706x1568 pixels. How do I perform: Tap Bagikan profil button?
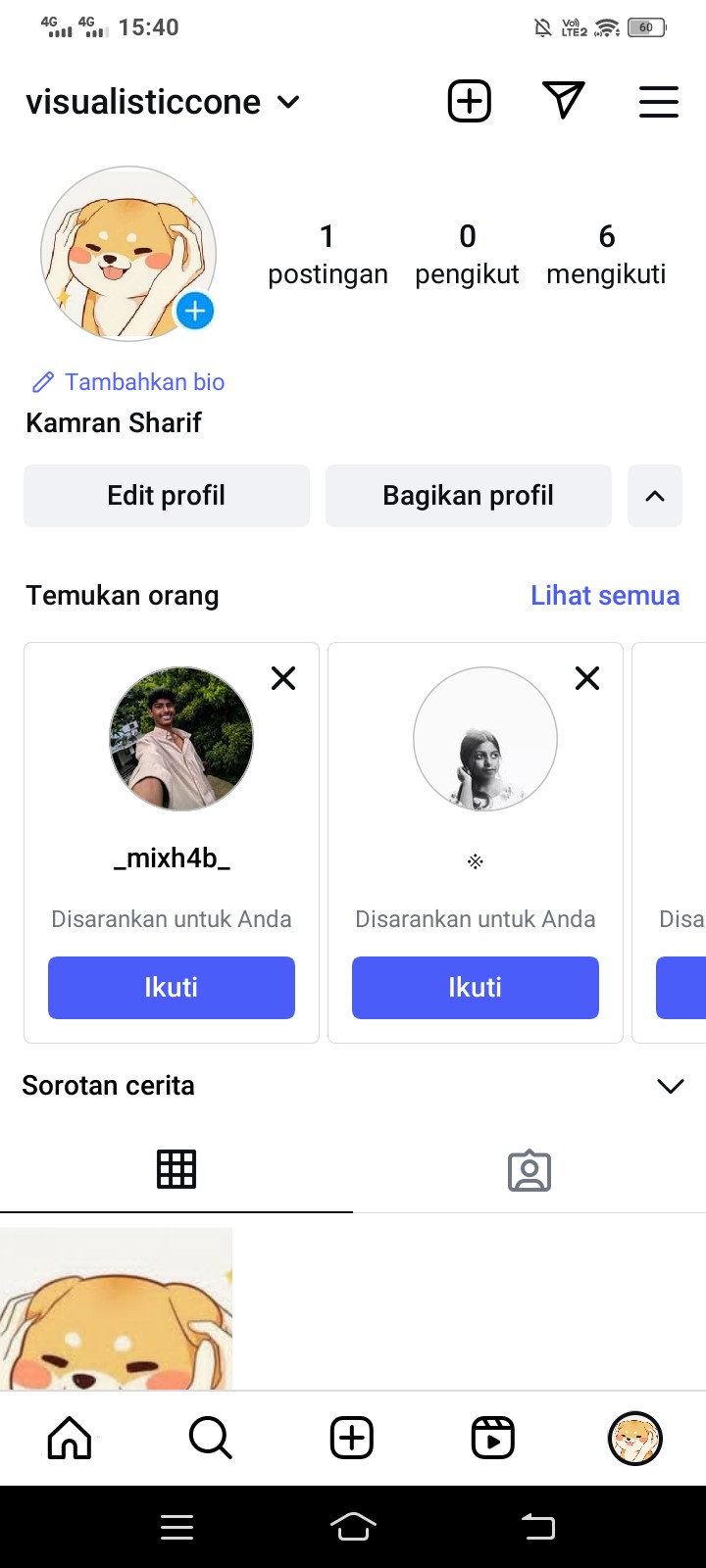click(468, 496)
